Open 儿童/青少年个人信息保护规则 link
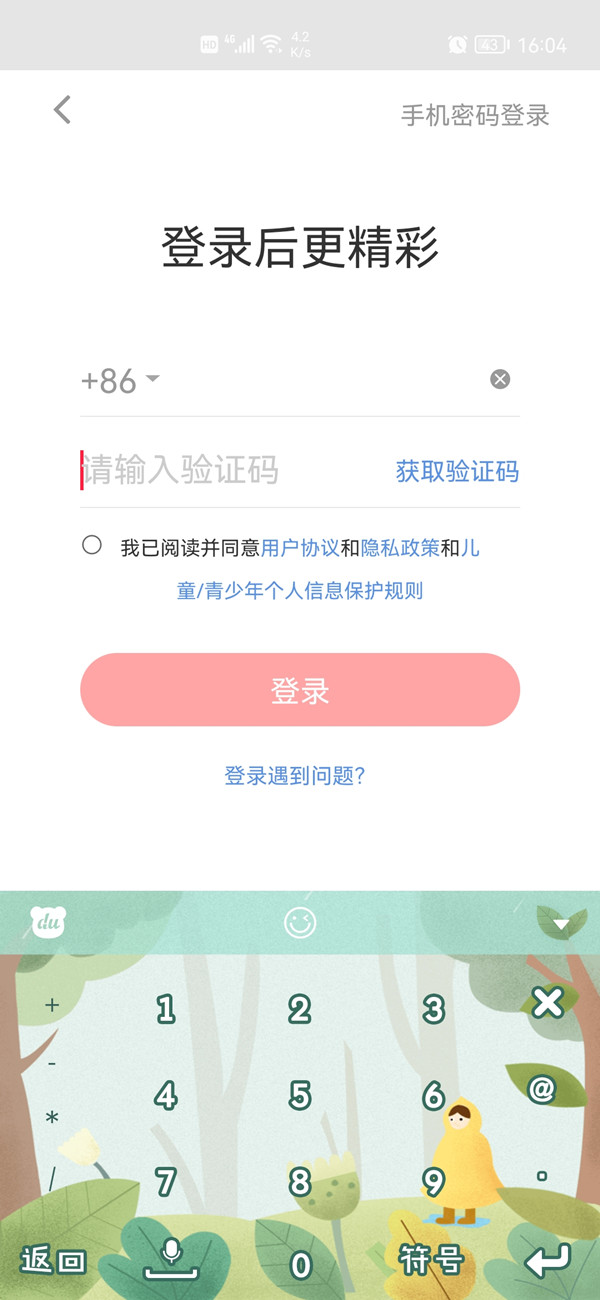 (300, 591)
